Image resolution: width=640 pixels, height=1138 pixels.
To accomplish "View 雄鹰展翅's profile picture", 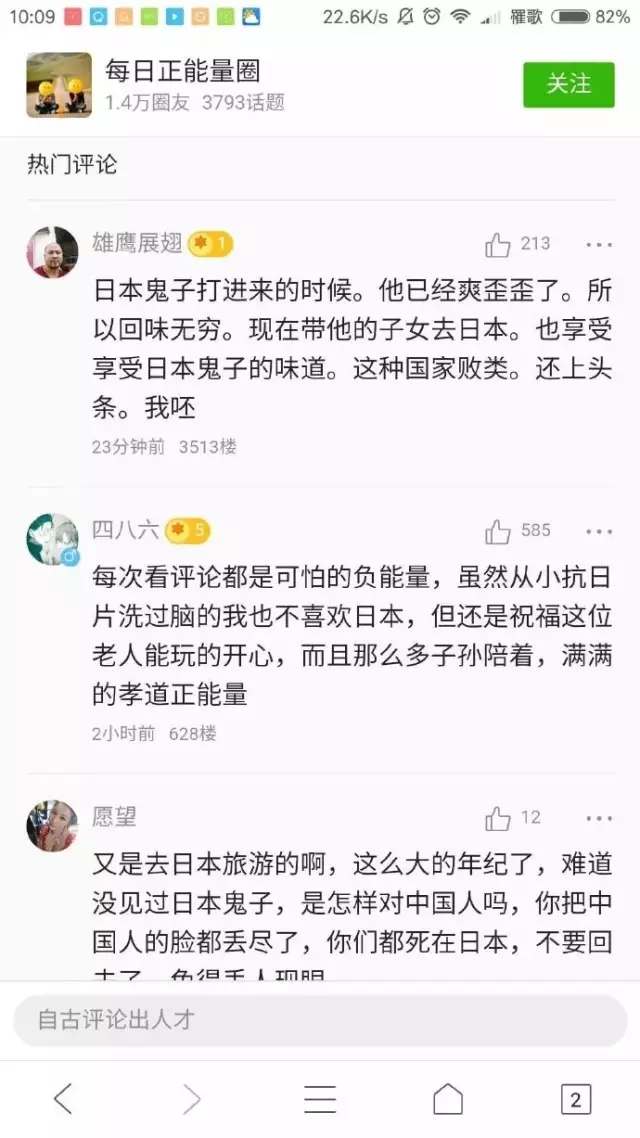I will [52, 251].
